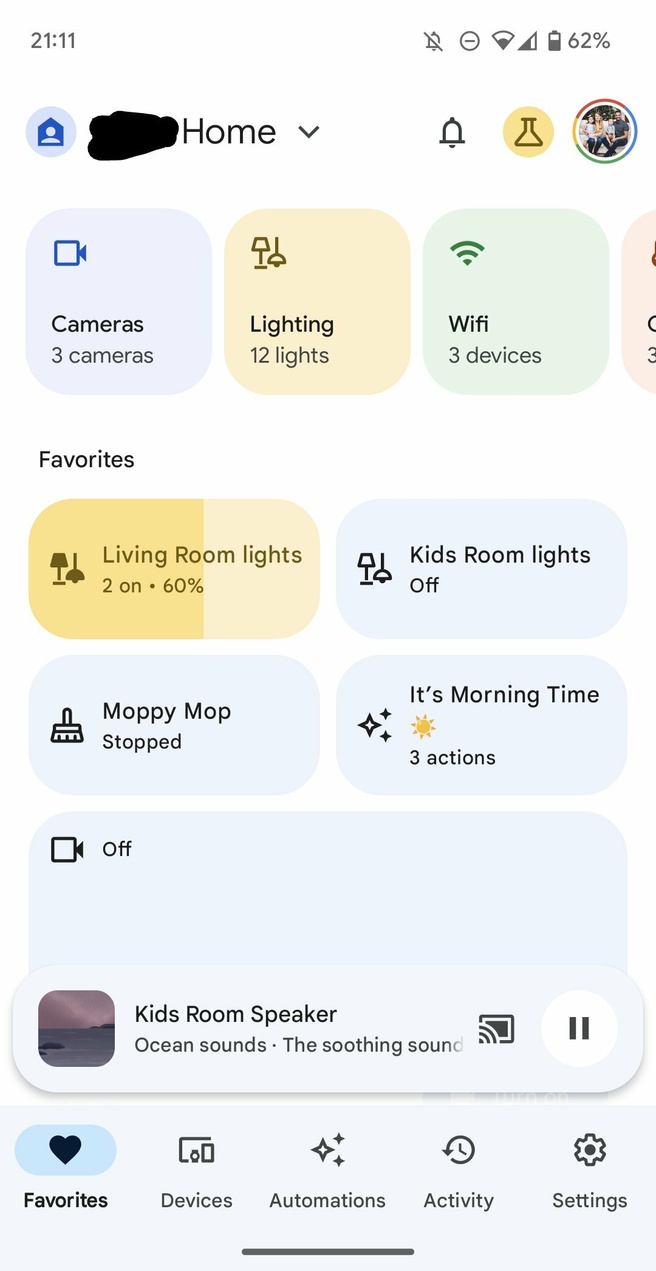Screen dimensions: 656x1271
Task: Go to the Activity tab
Action: (458, 1170)
